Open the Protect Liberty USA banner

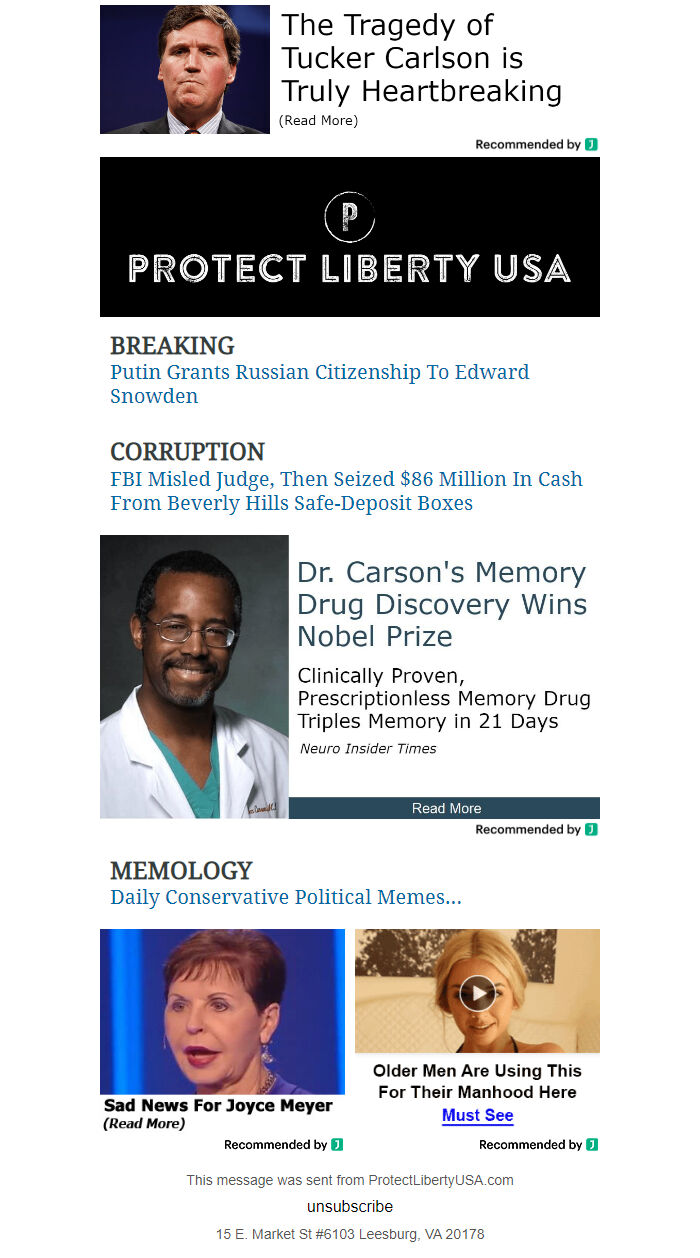[349, 237]
